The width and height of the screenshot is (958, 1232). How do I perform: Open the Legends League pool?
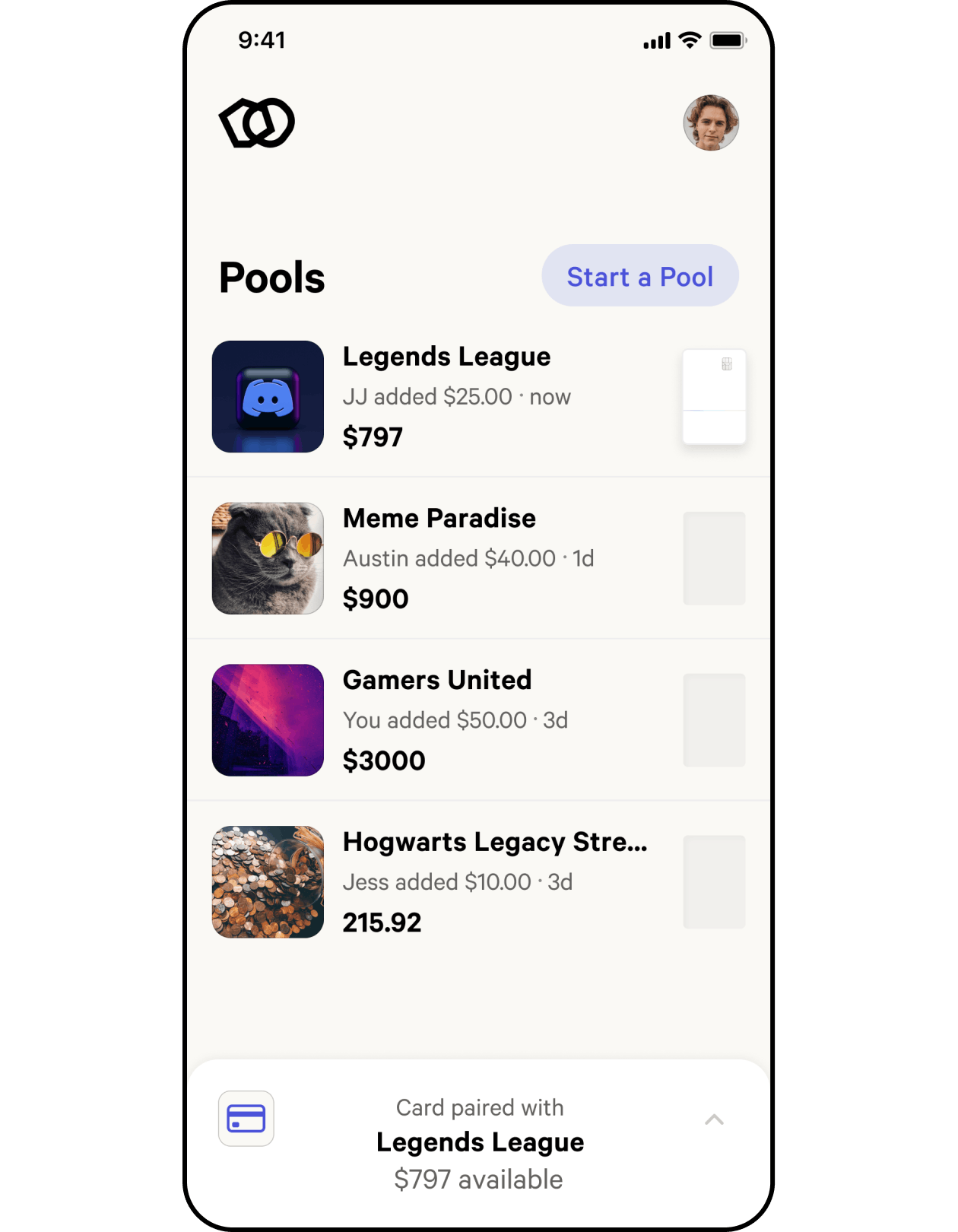click(446, 396)
